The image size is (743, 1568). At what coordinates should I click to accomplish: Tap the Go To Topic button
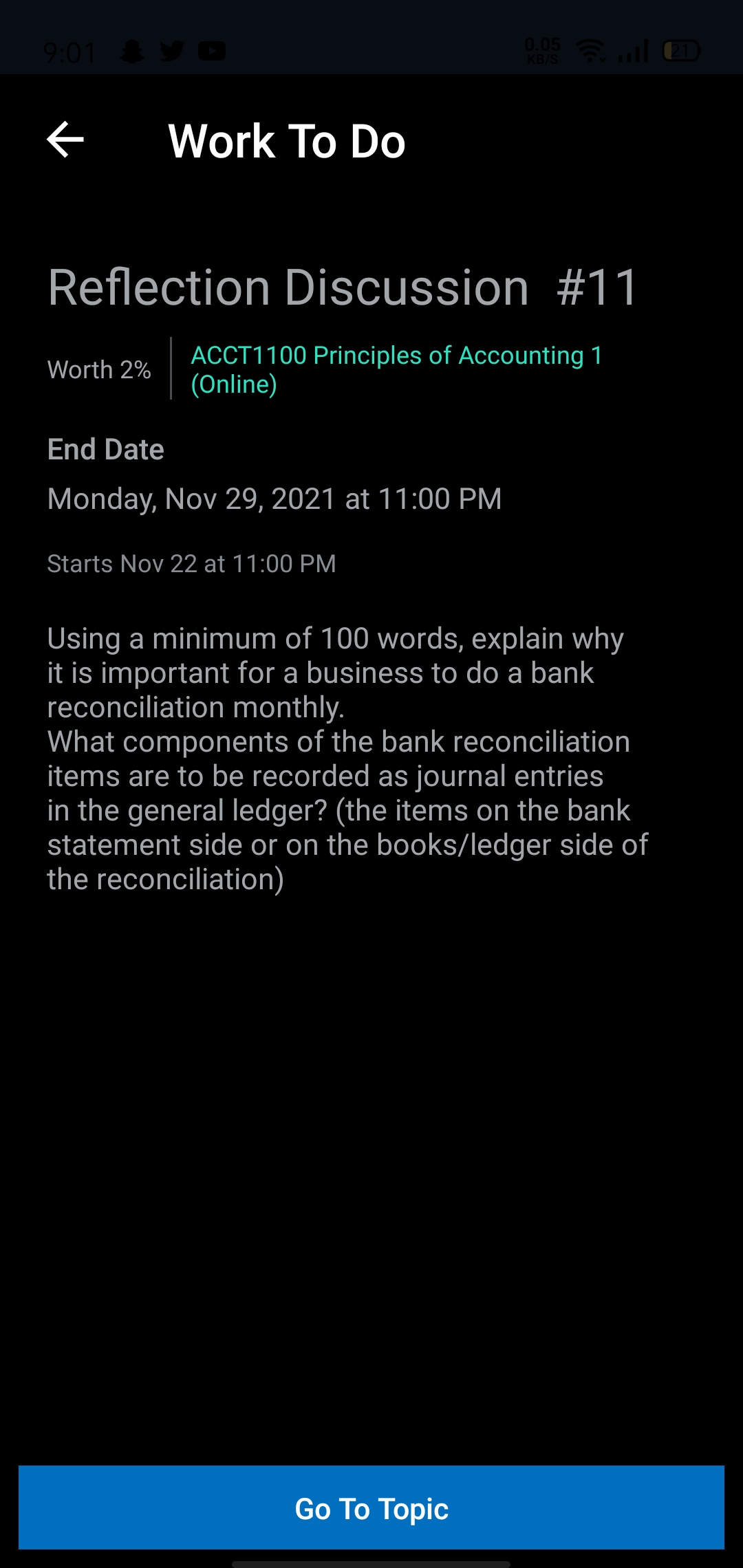(371, 1509)
